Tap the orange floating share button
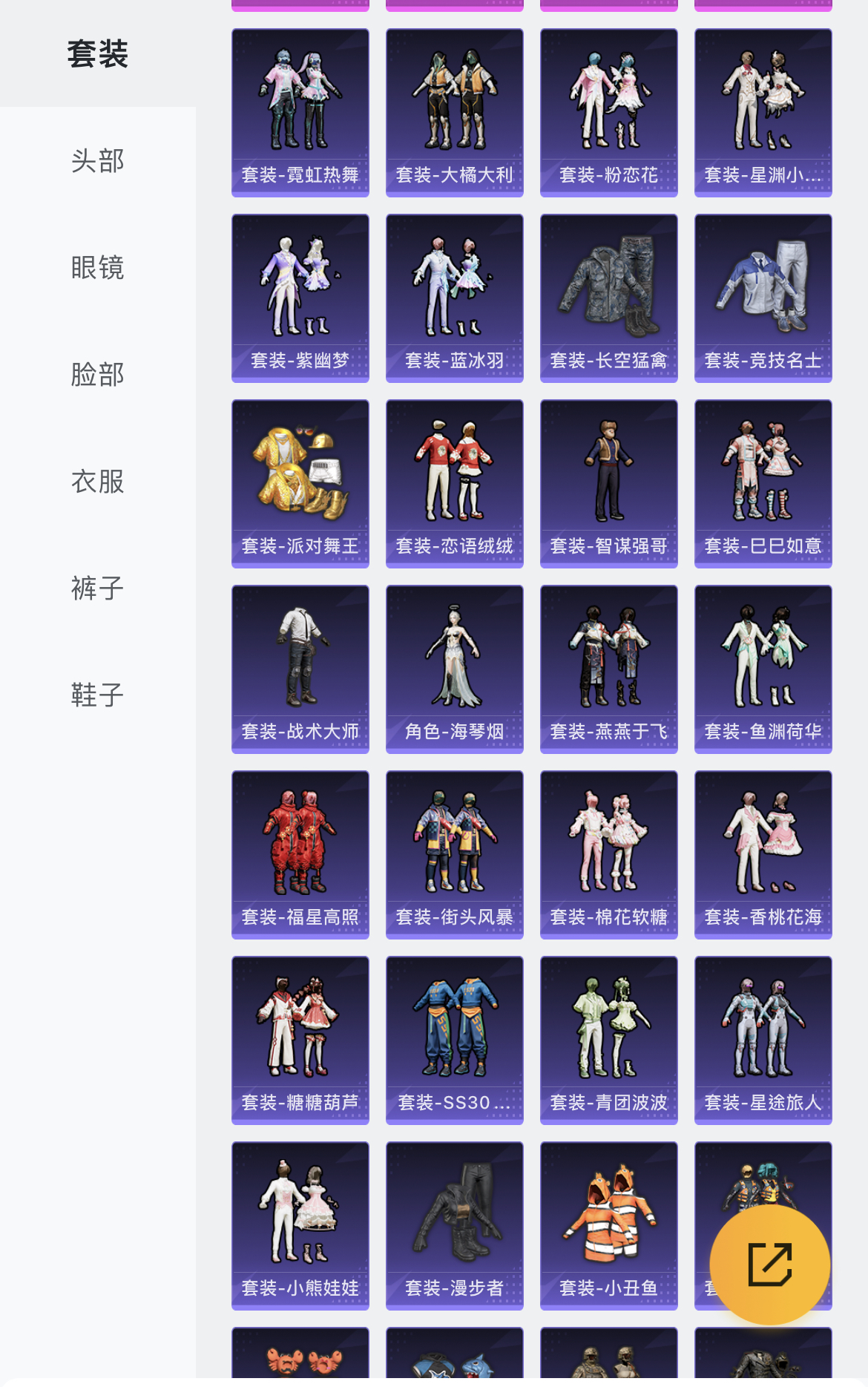The height and width of the screenshot is (1387, 868). pos(769,1265)
